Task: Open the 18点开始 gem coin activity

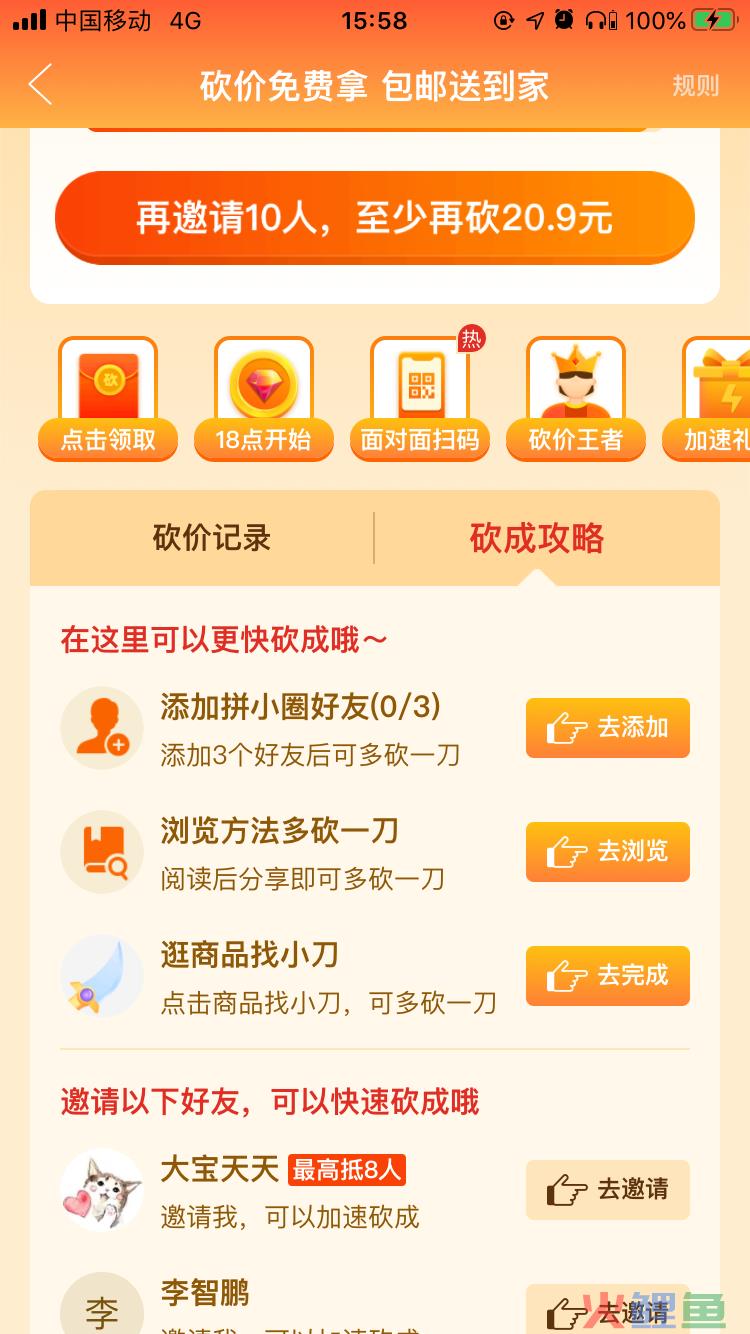Action: pyautogui.click(x=264, y=399)
